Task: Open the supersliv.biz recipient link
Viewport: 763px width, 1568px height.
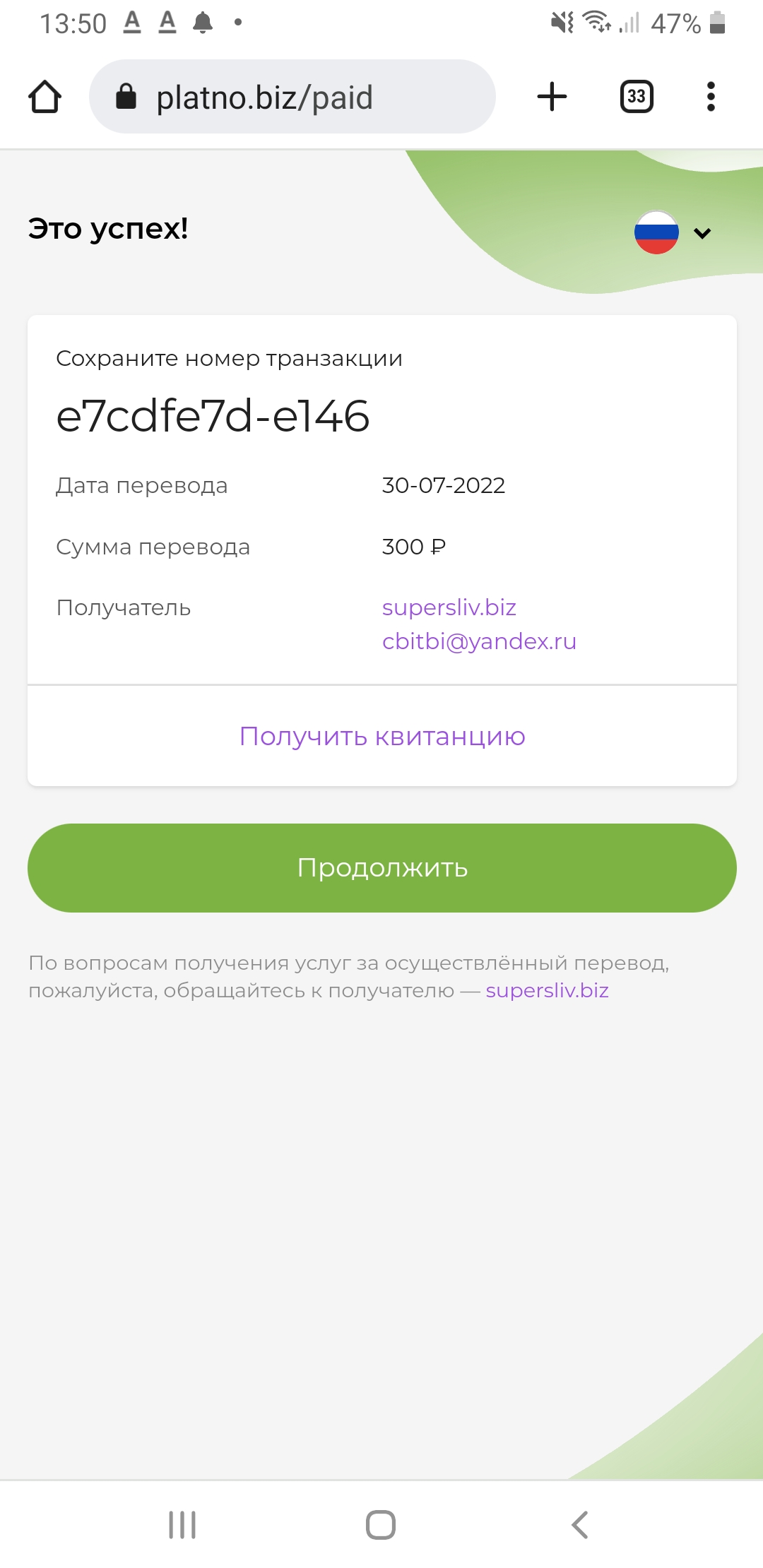Action: pyautogui.click(x=449, y=607)
